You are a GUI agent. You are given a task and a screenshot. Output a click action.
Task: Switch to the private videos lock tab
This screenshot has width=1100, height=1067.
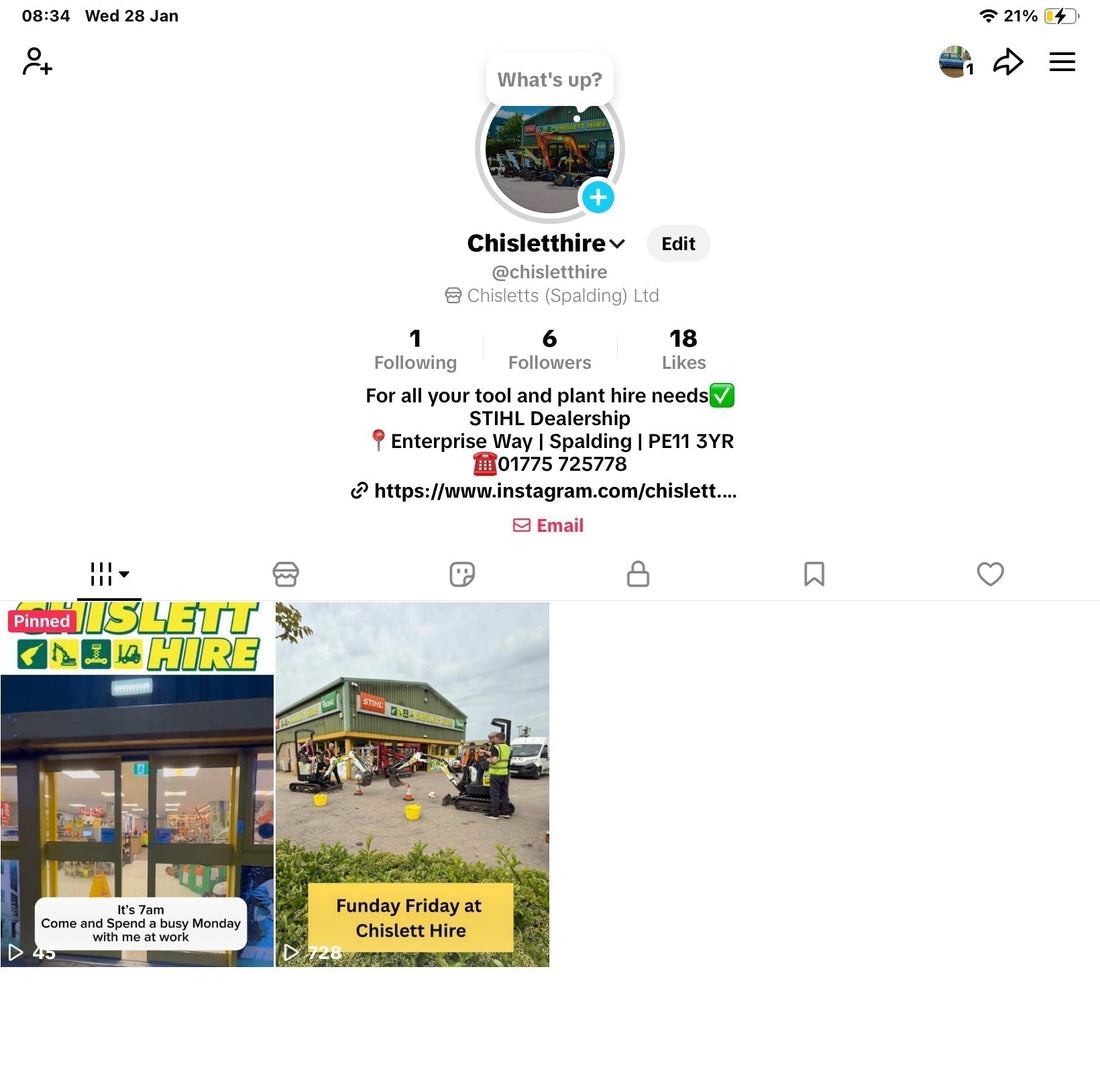click(638, 574)
